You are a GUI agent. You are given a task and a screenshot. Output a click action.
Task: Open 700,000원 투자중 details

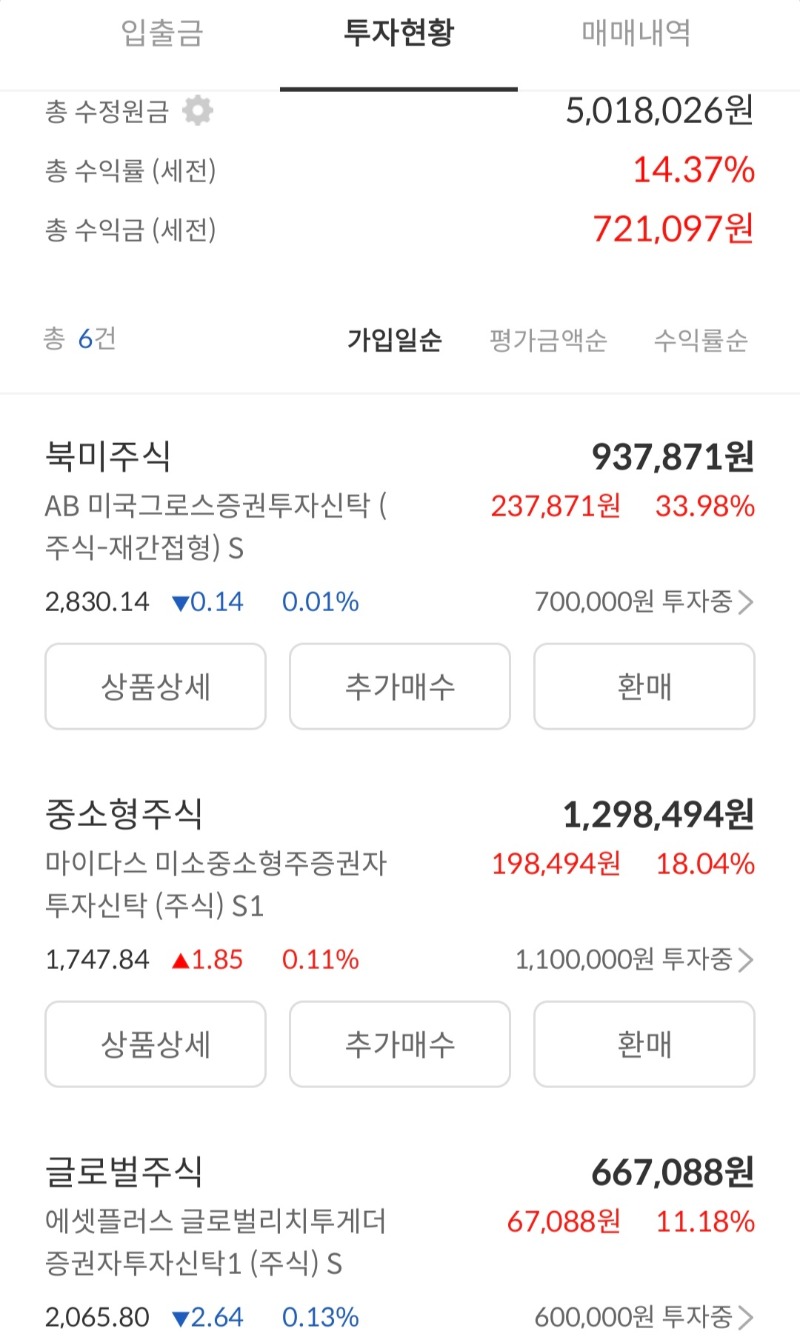click(x=645, y=602)
